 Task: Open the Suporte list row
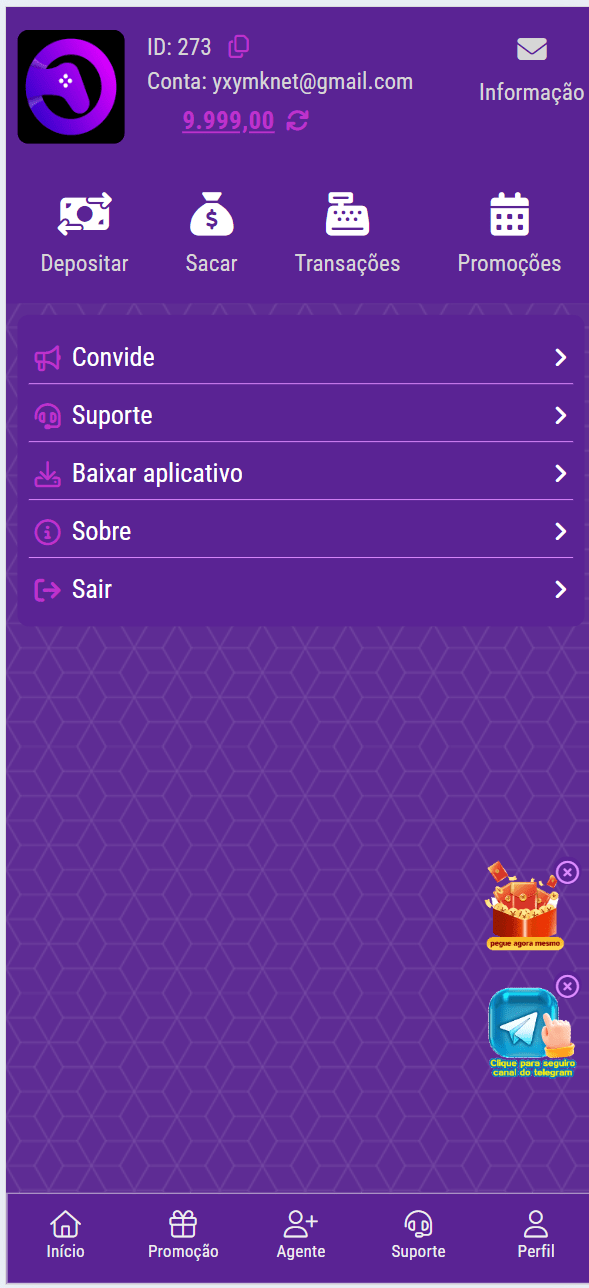point(301,415)
